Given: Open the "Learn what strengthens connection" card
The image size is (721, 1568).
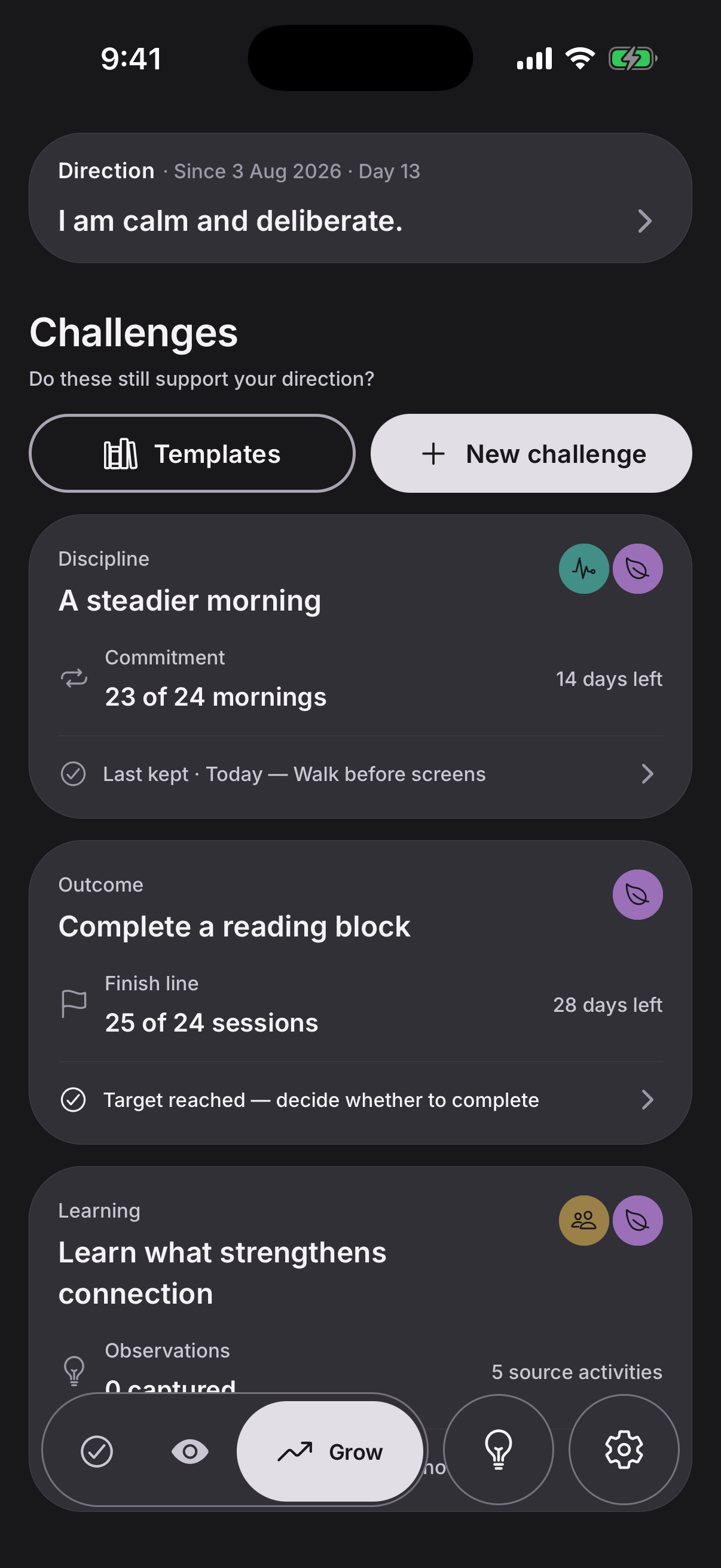Looking at the screenshot, I should tap(360, 1338).
